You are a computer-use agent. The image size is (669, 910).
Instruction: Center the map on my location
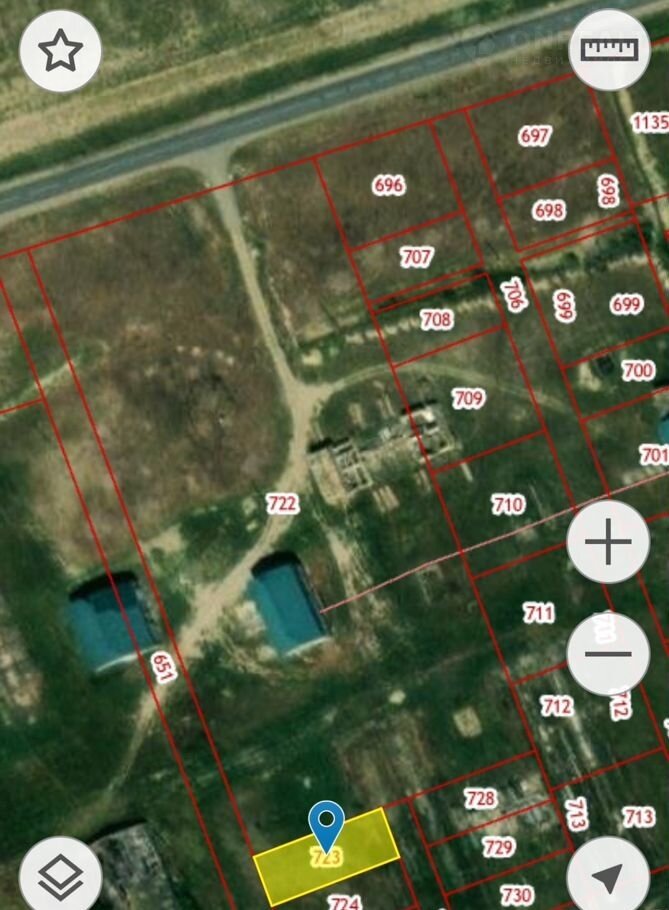608,877
